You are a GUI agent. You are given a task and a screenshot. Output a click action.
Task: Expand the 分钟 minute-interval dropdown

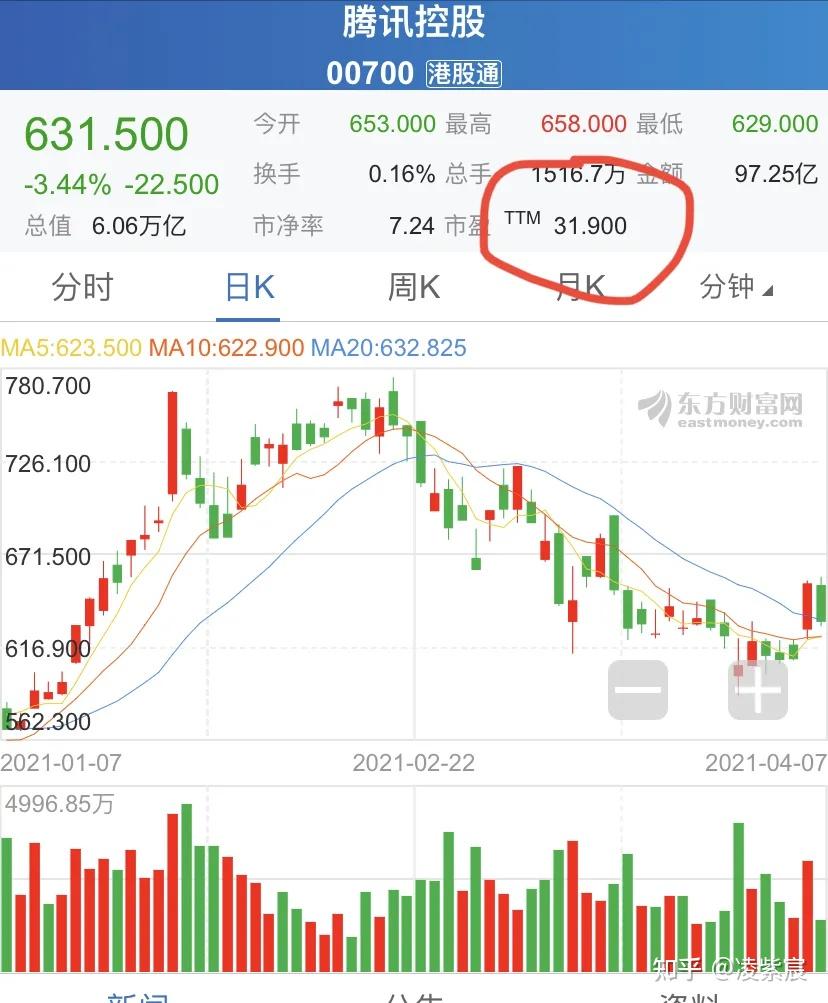(736, 288)
